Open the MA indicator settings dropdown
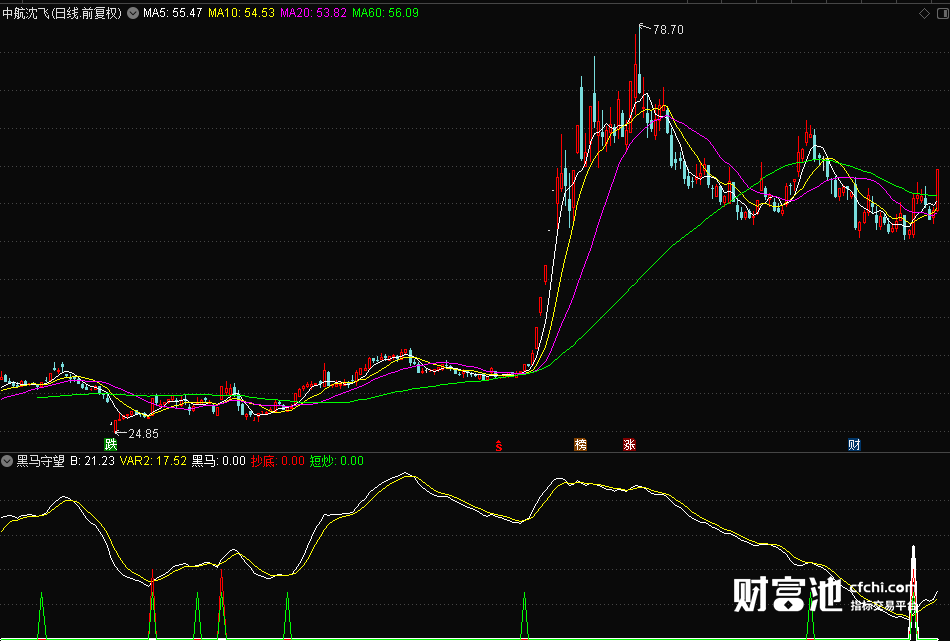The width and height of the screenshot is (950, 641). coord(133,14)
